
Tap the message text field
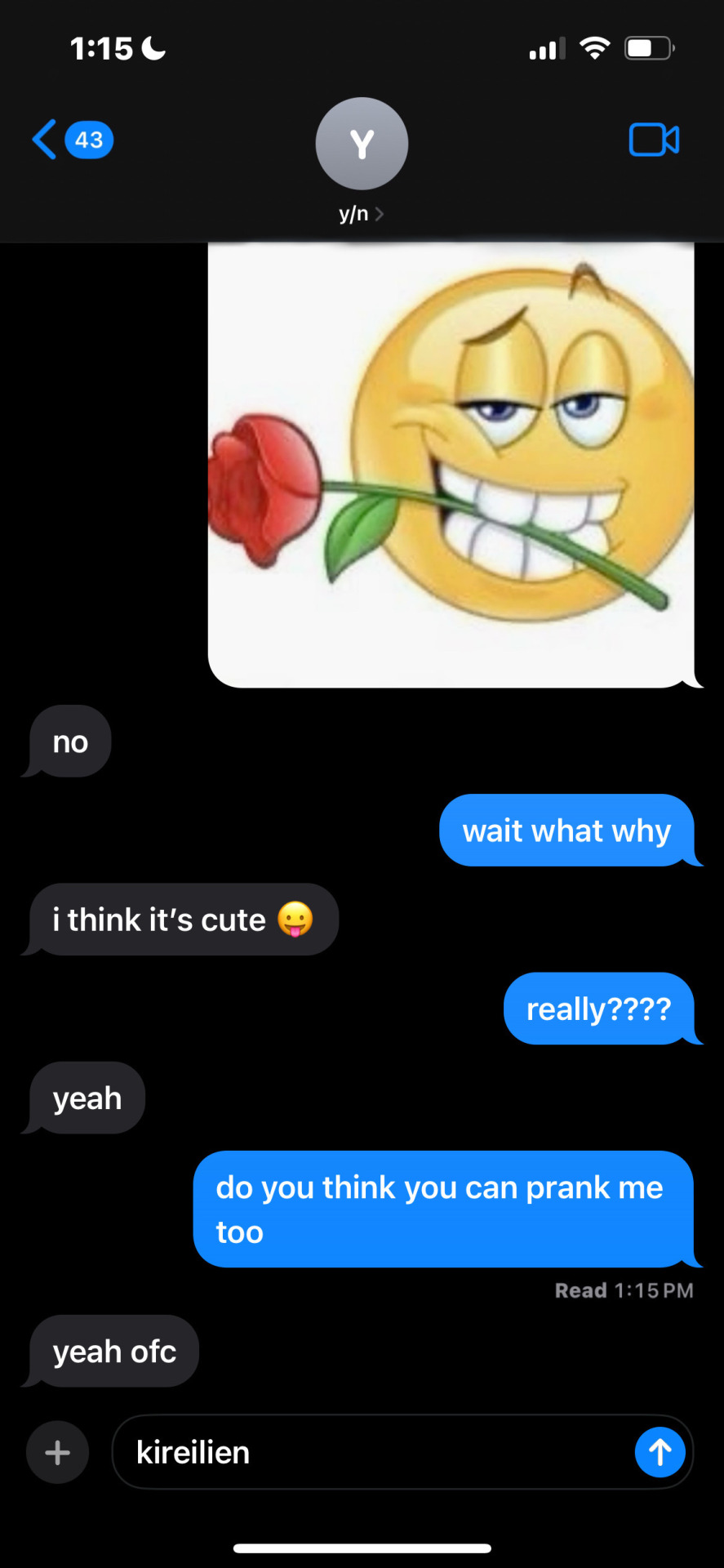tap(375, 1452)
